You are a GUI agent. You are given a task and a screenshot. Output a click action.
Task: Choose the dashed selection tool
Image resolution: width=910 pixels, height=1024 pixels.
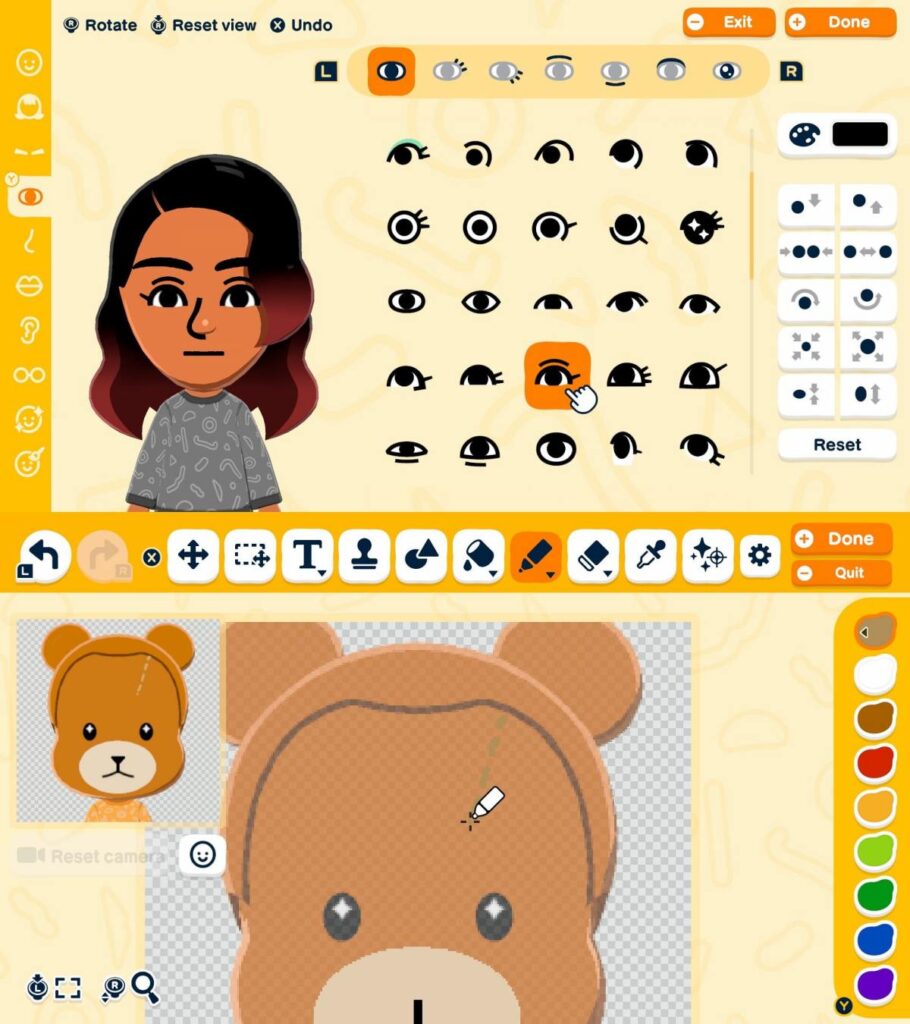tap(250, 555)
